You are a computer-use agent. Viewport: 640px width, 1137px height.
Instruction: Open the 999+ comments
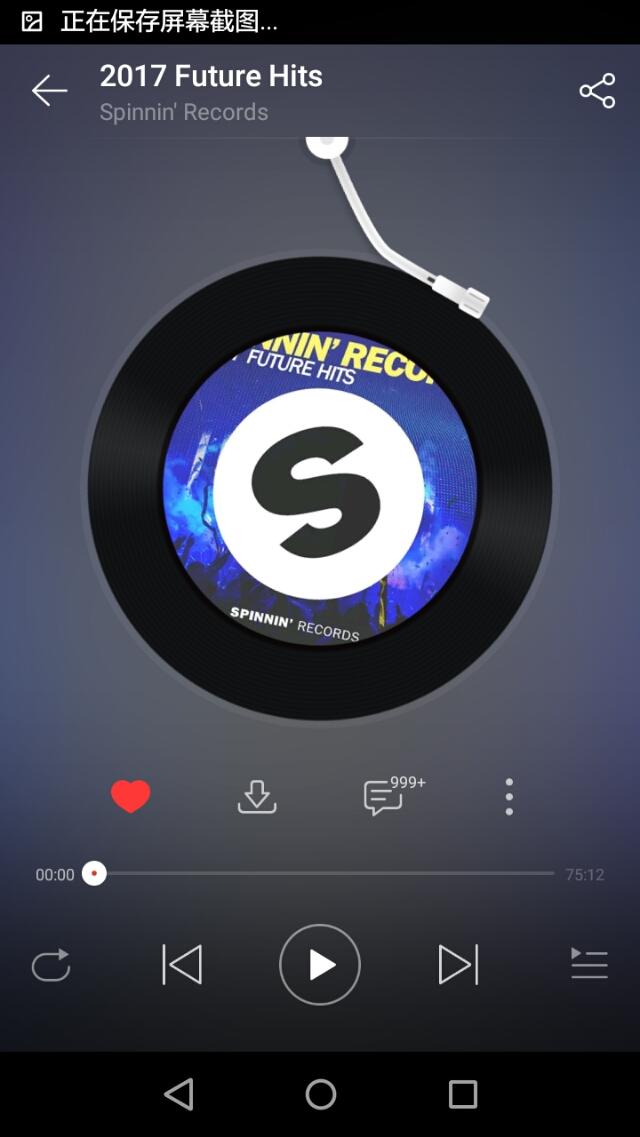(384, 797)
